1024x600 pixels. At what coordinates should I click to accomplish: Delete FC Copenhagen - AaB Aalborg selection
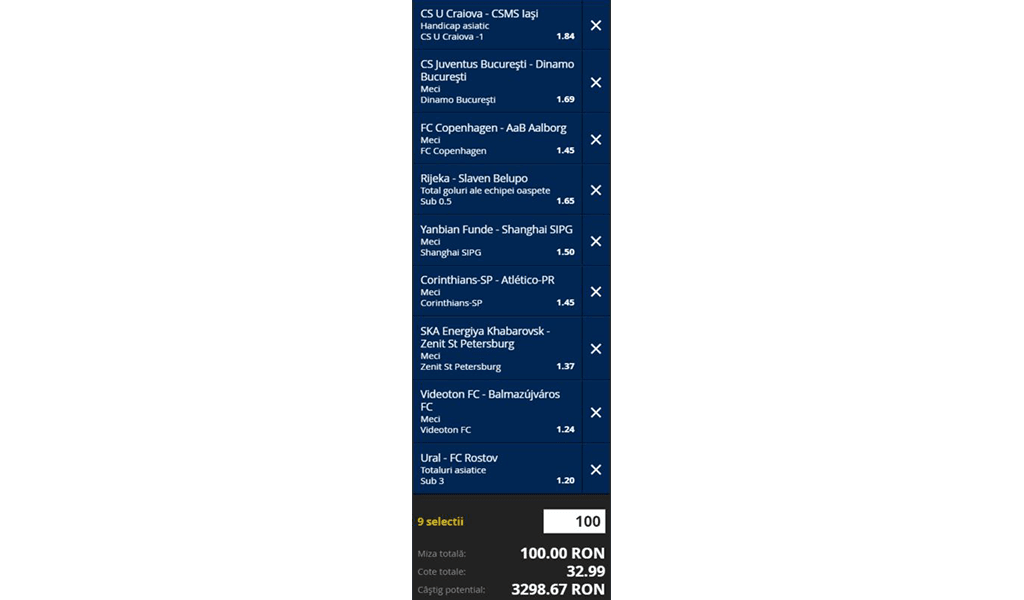[596, 139]
